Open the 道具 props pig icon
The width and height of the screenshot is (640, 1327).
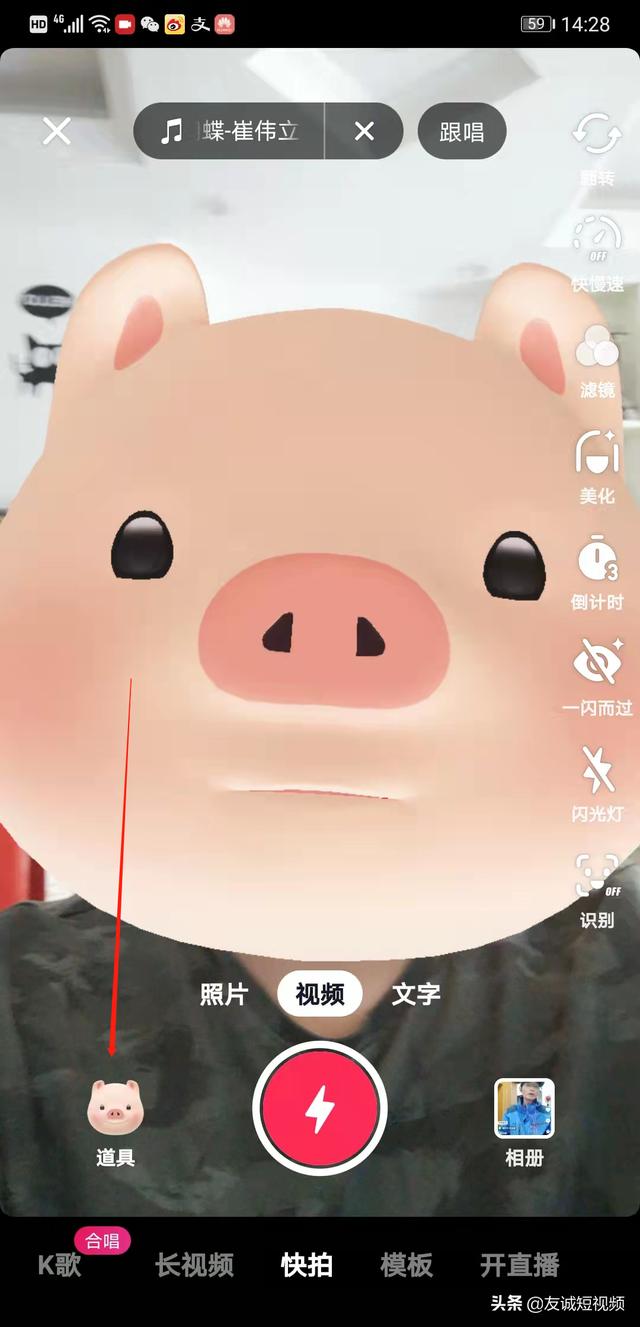[x=115, y=1123]
